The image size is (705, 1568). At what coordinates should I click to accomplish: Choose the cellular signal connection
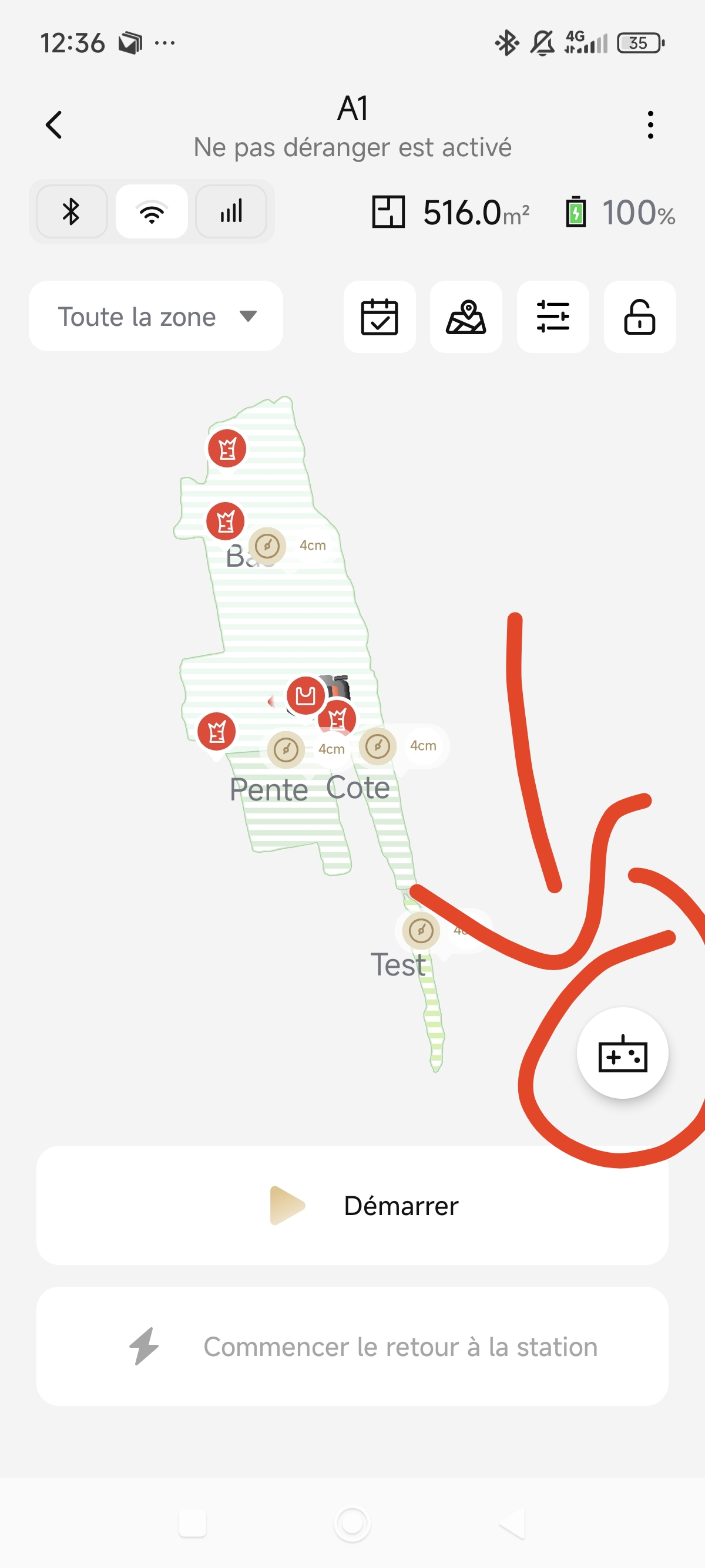coord(231,212)
